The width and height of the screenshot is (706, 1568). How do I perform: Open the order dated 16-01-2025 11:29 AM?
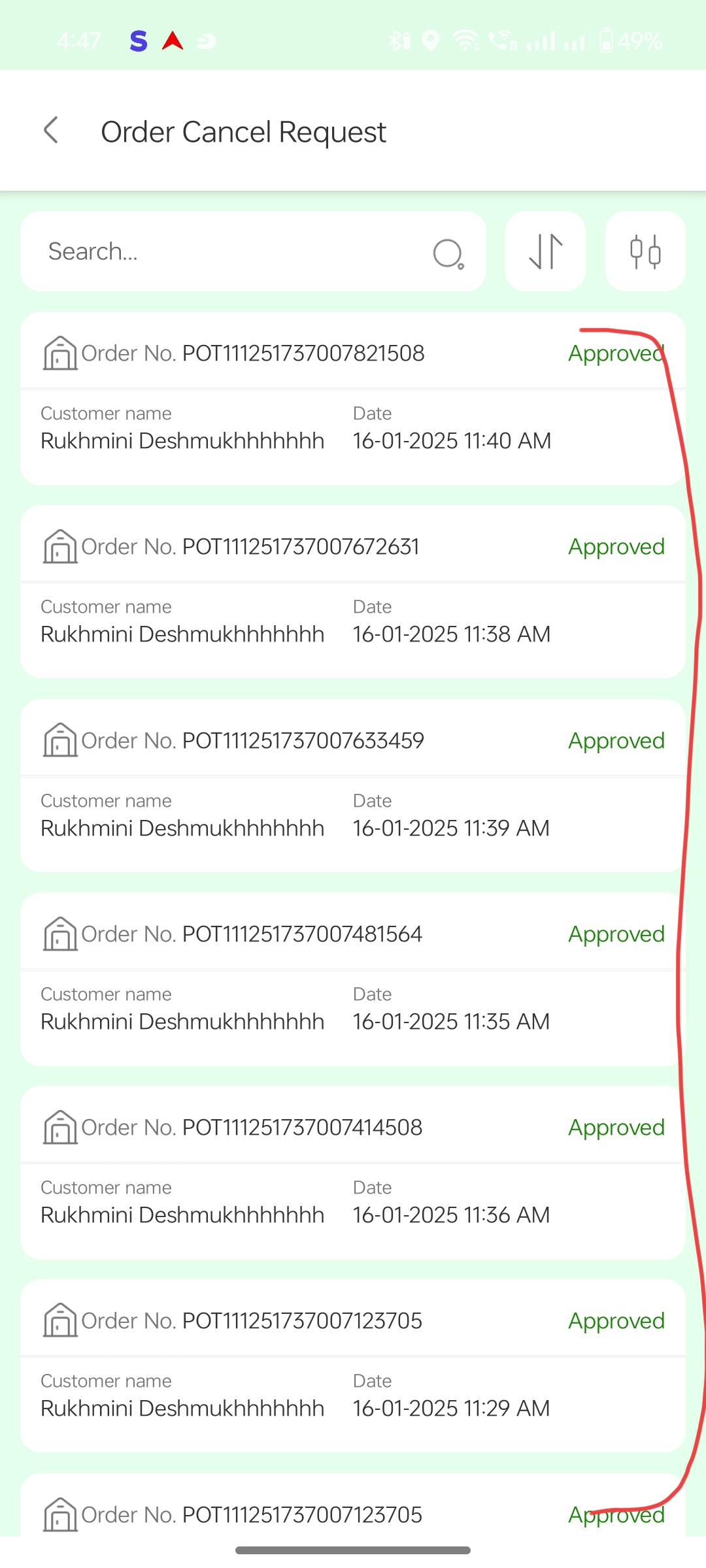click(x=353, y=1365)
